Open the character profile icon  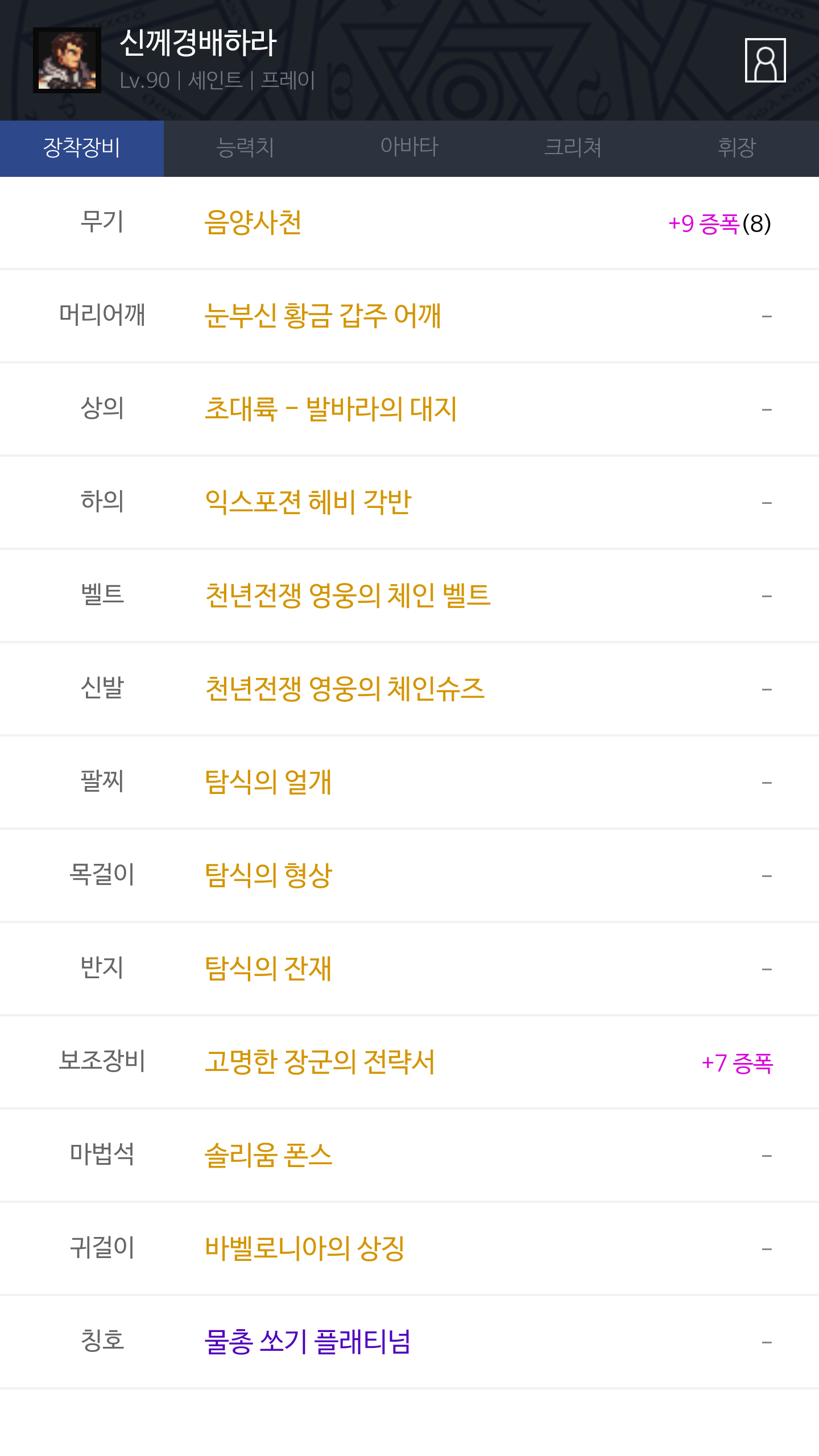765,60
